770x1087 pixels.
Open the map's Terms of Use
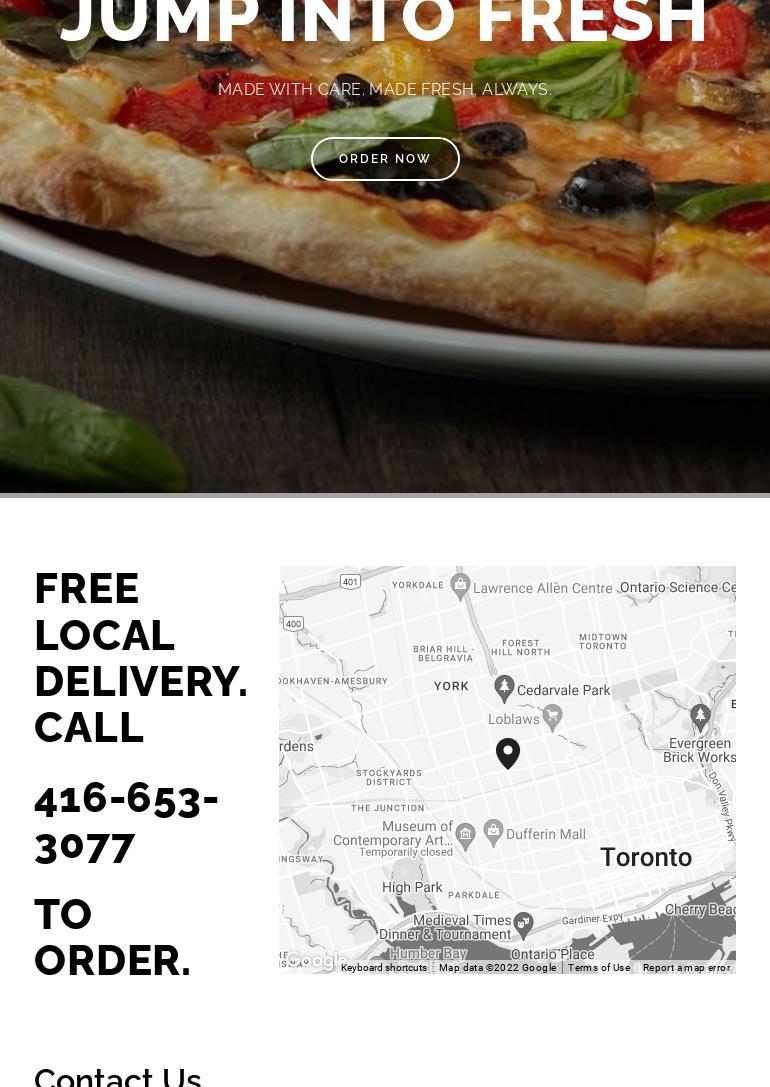[599, 968]
